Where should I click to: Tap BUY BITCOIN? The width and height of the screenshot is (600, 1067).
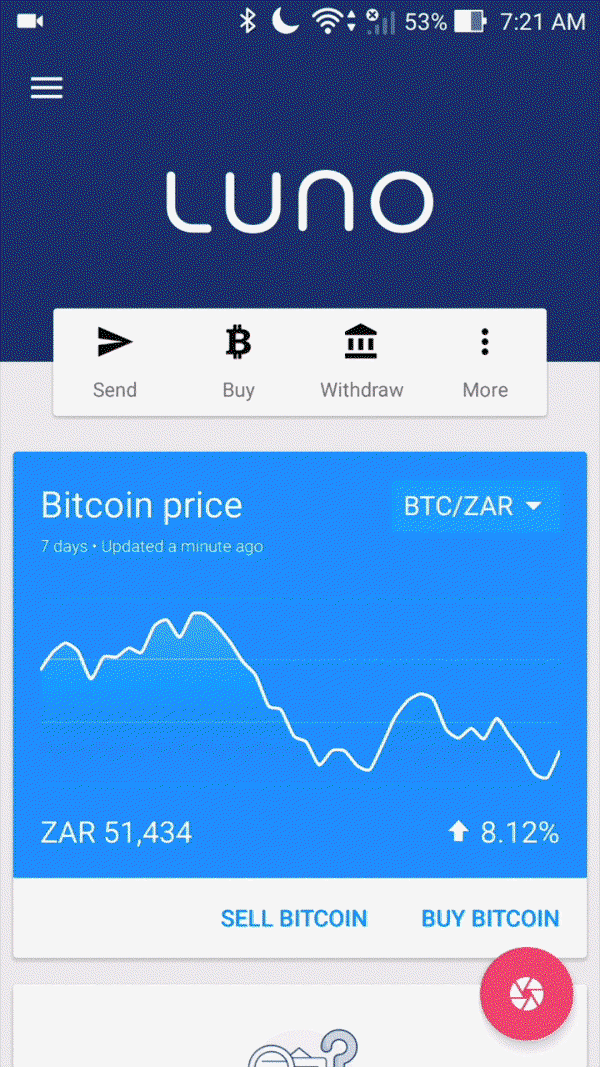(490, 918)
